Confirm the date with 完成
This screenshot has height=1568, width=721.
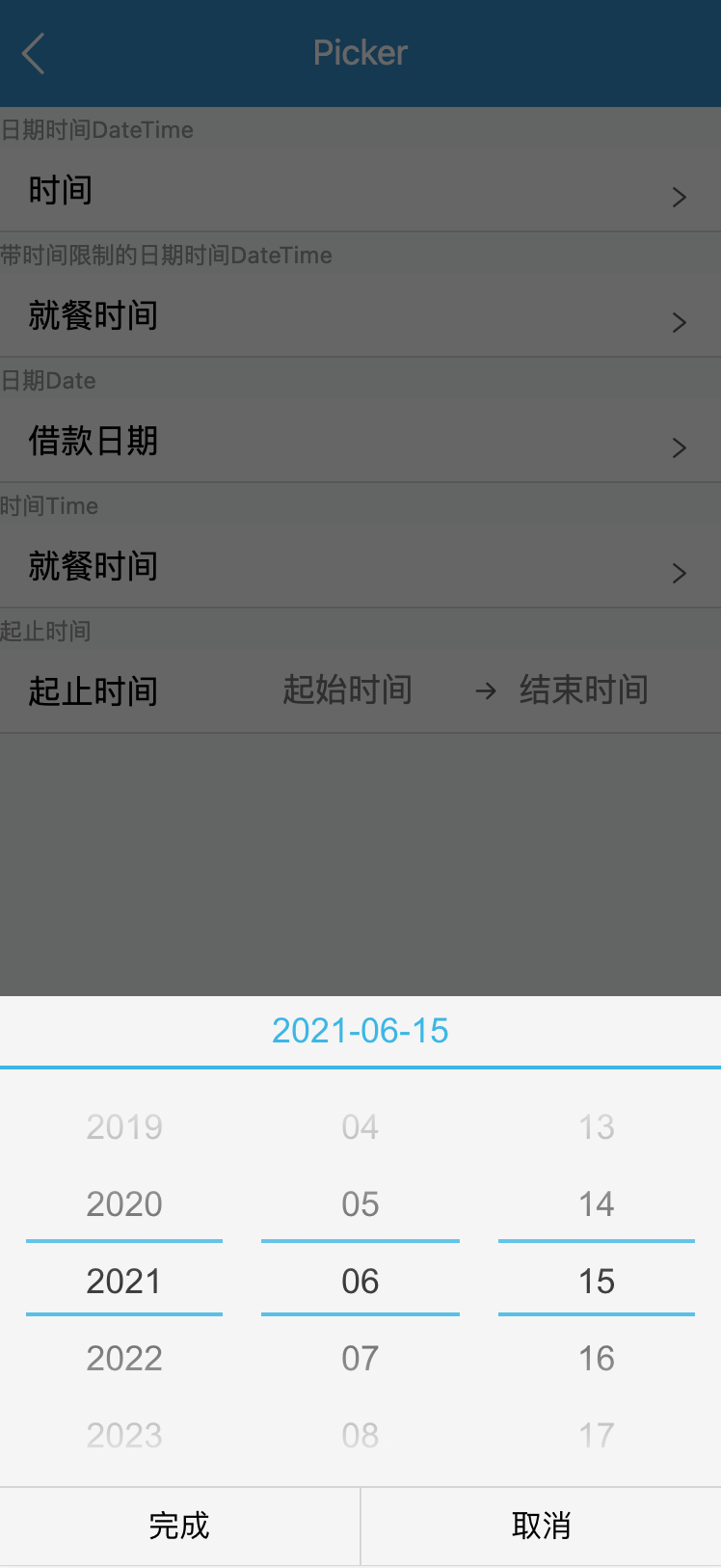click(179, 1526)
